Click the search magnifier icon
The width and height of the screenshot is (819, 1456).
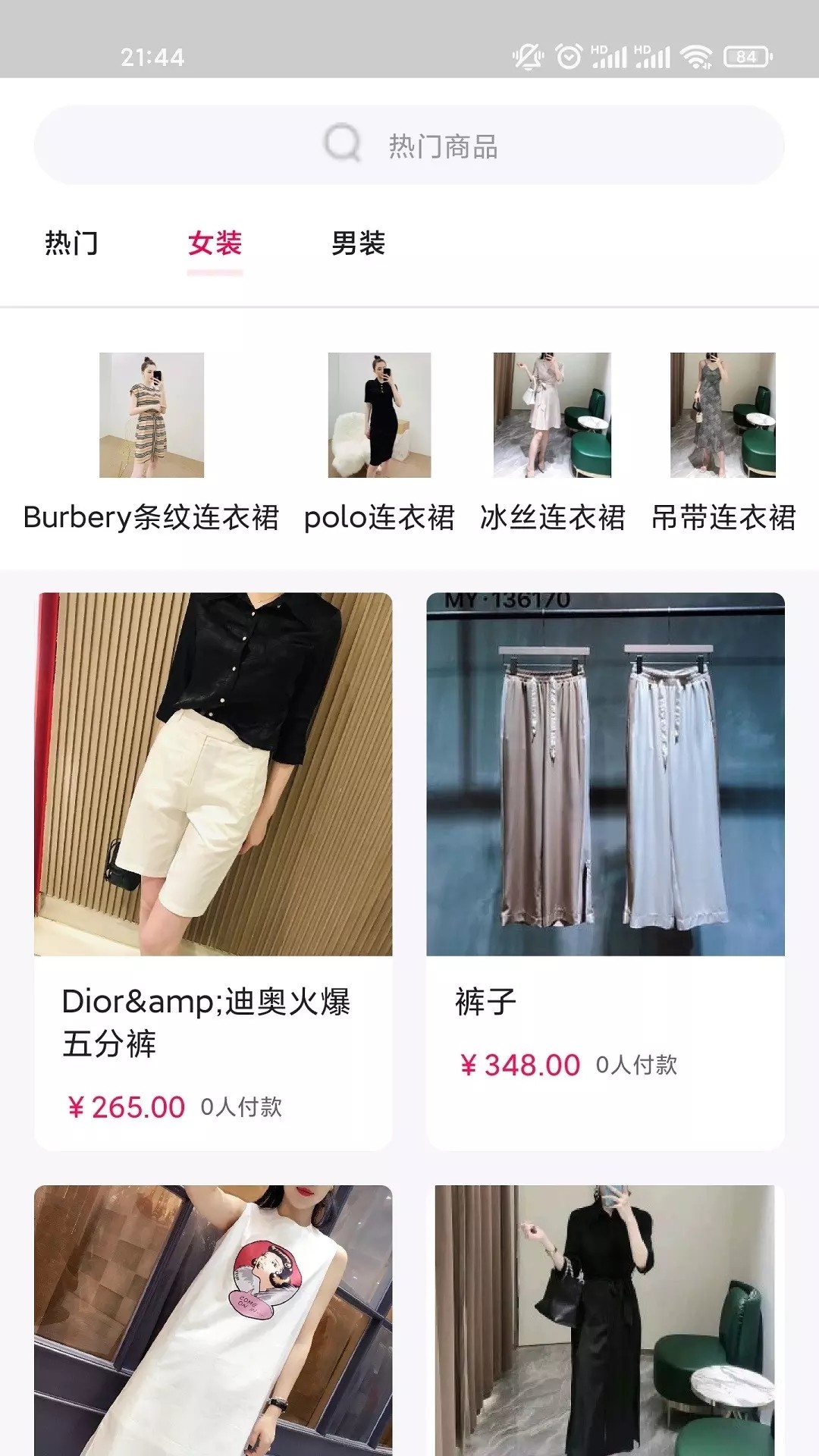pyautogui.click(x=344, y=145)
